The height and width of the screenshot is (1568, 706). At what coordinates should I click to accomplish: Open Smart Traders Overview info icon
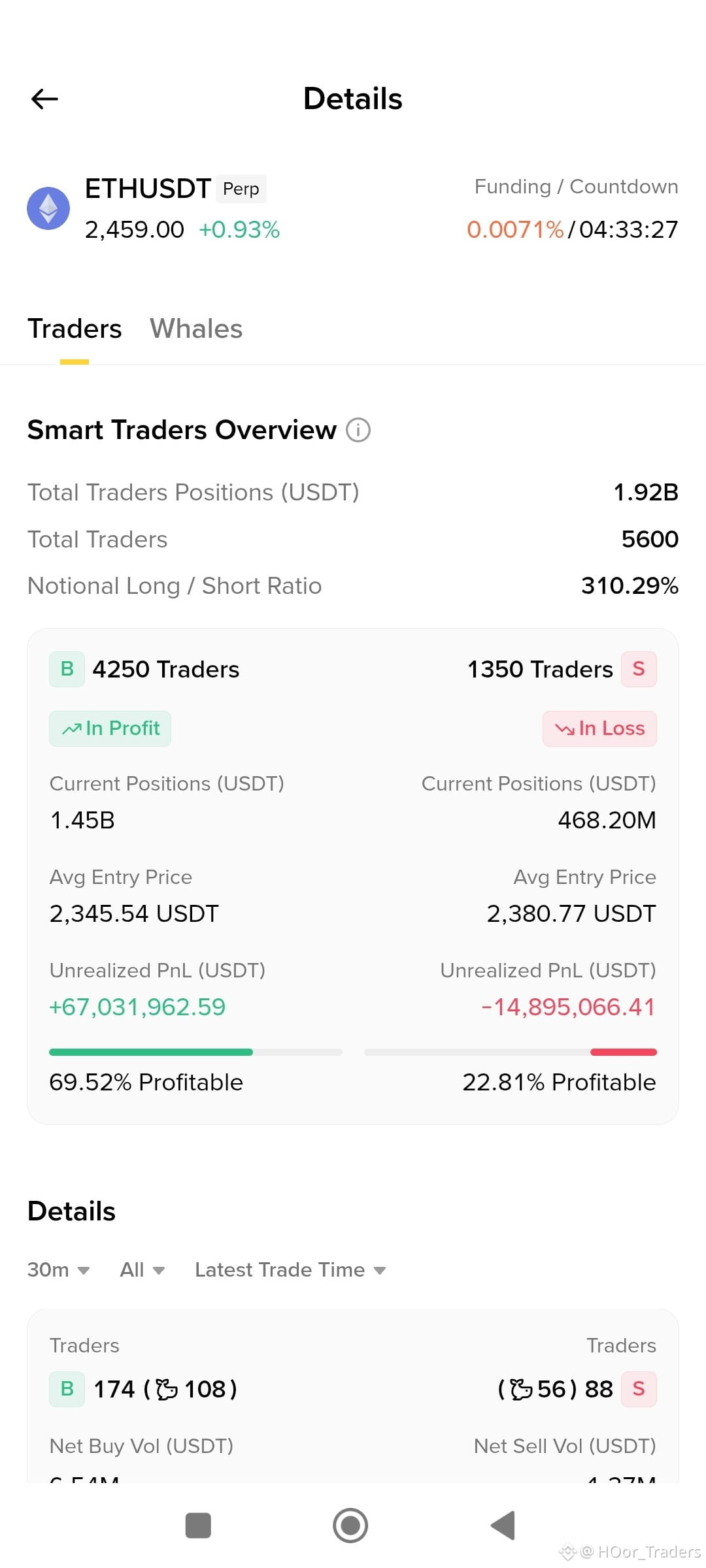[358, 430]
